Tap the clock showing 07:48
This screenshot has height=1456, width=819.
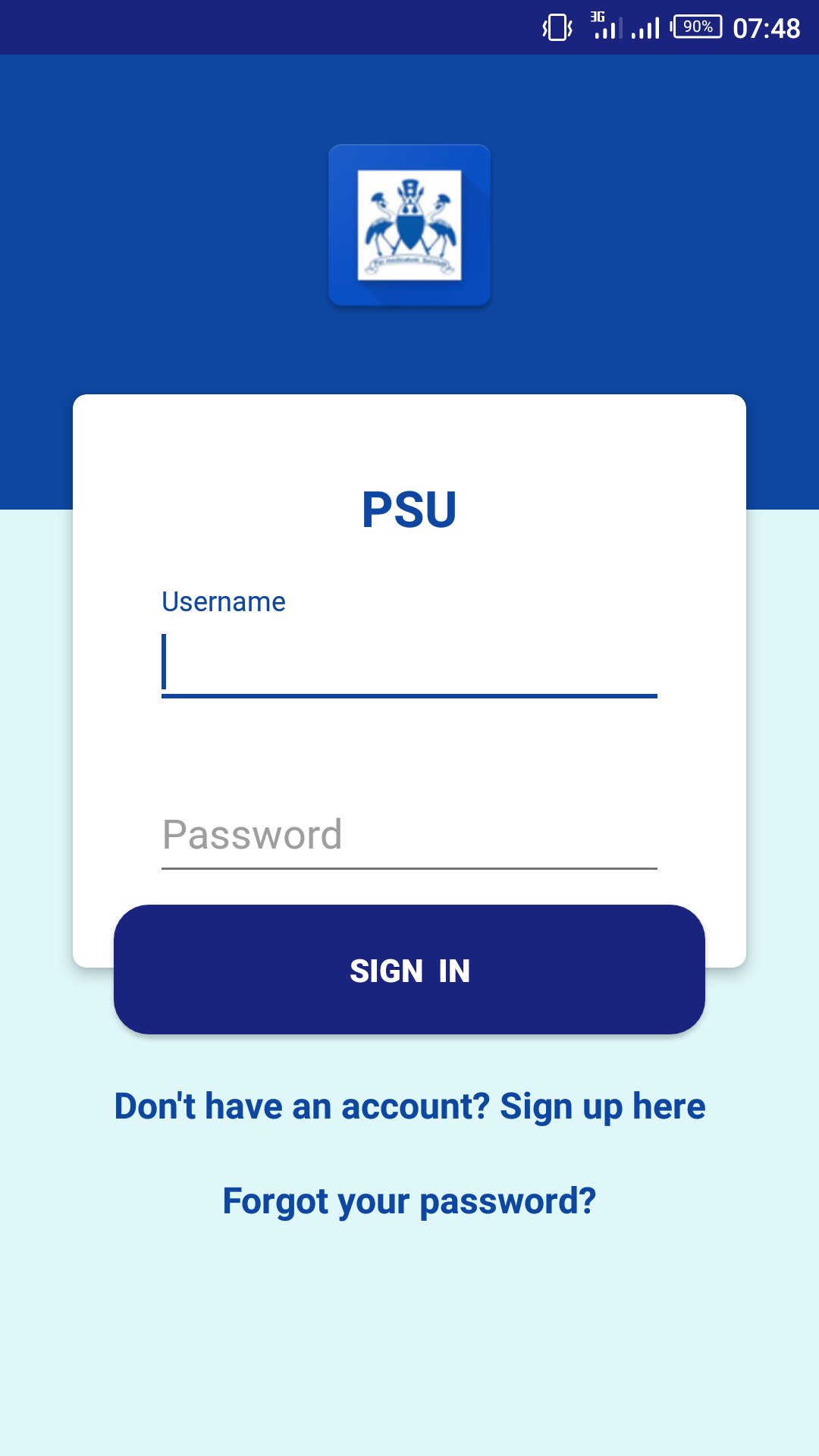tap(767, 27)
